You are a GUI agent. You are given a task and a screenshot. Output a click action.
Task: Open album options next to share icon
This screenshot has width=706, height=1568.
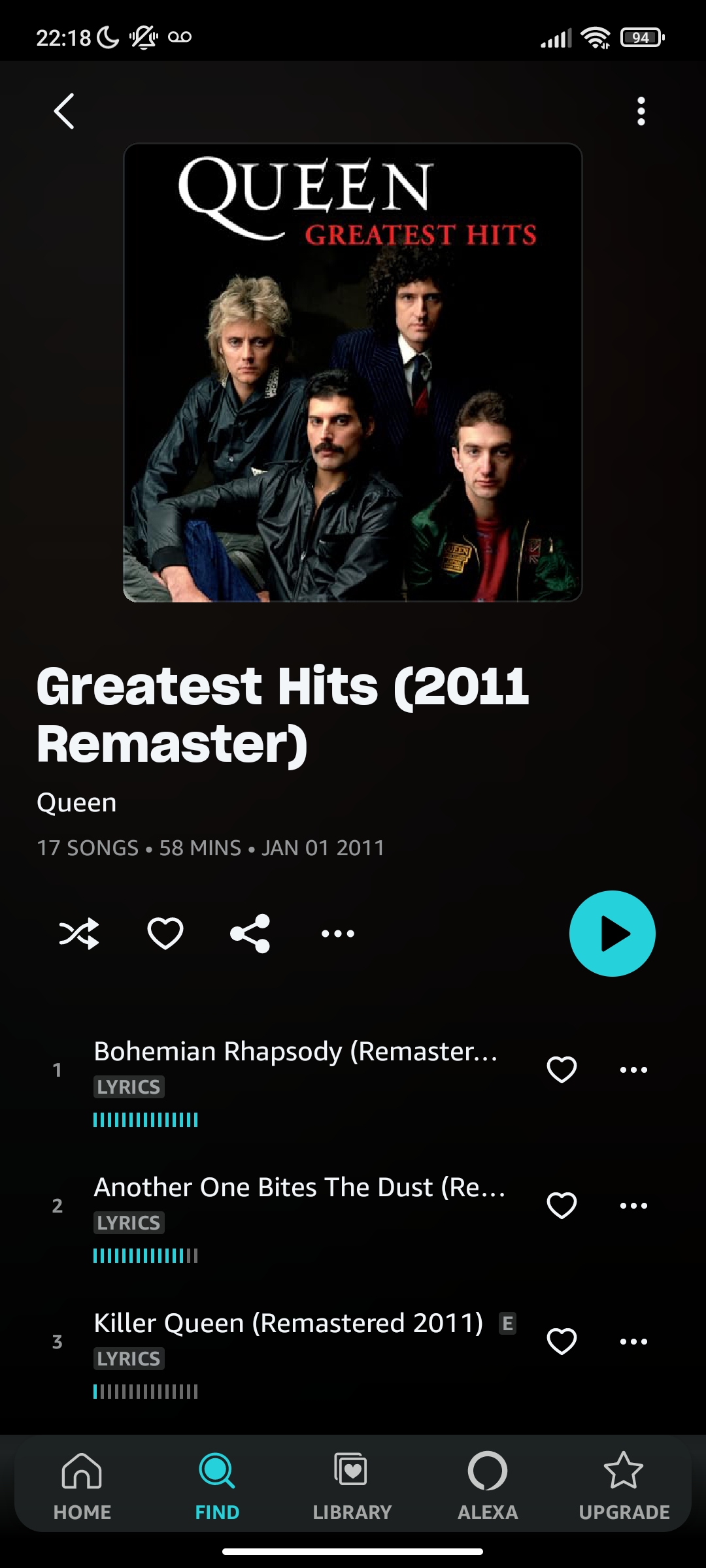(x=337, y=933)
